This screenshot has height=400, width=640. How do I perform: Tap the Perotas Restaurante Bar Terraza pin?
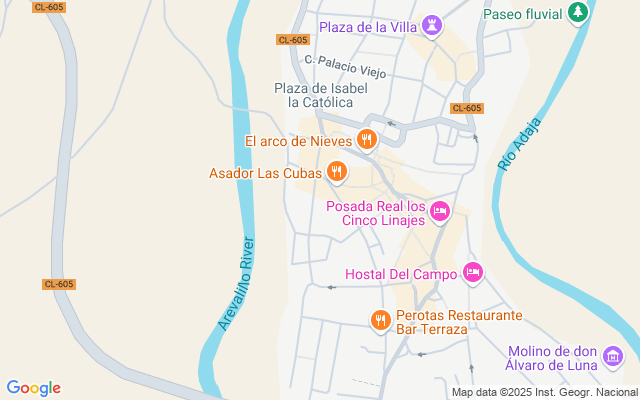380,321
